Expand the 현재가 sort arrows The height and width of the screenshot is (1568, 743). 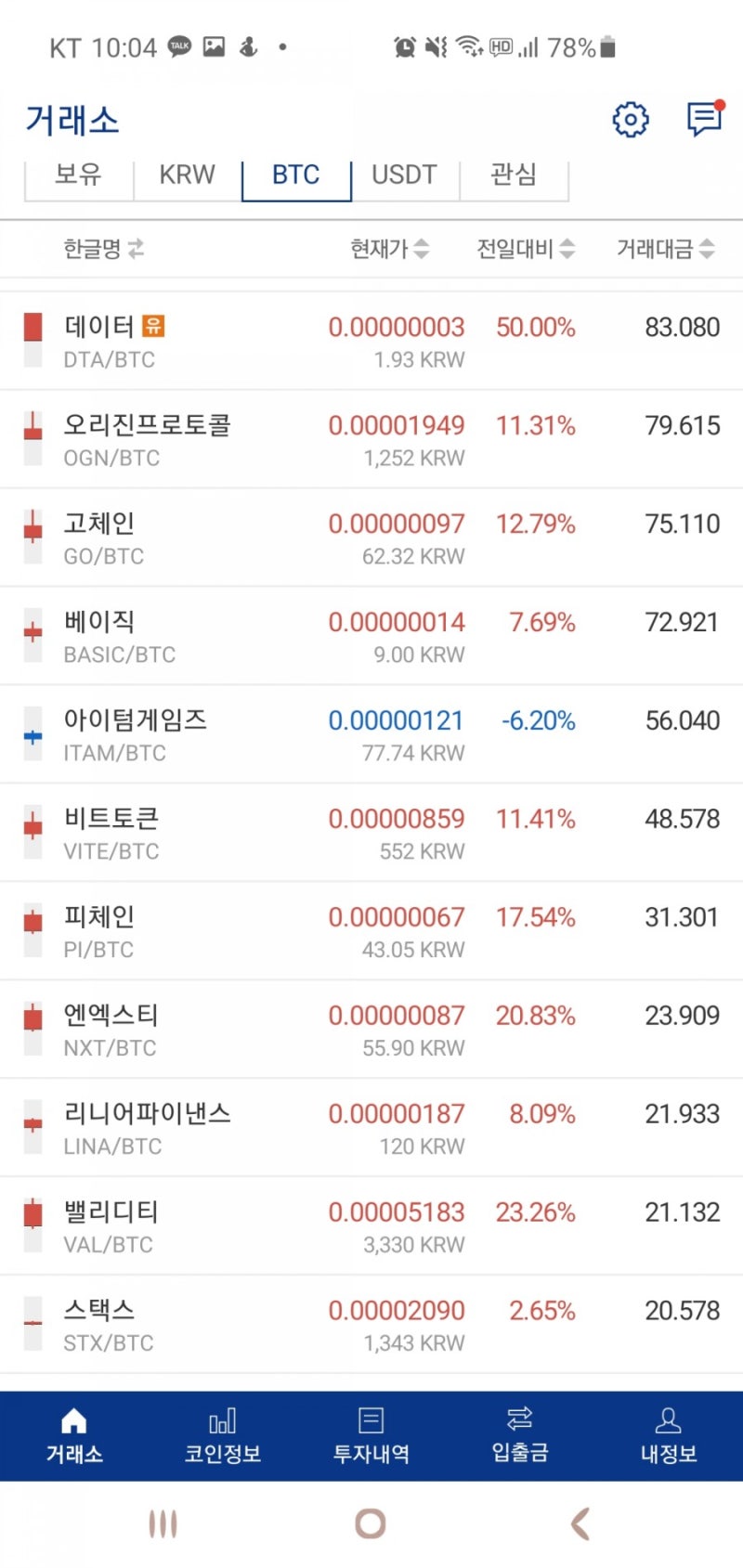(424, 249)
